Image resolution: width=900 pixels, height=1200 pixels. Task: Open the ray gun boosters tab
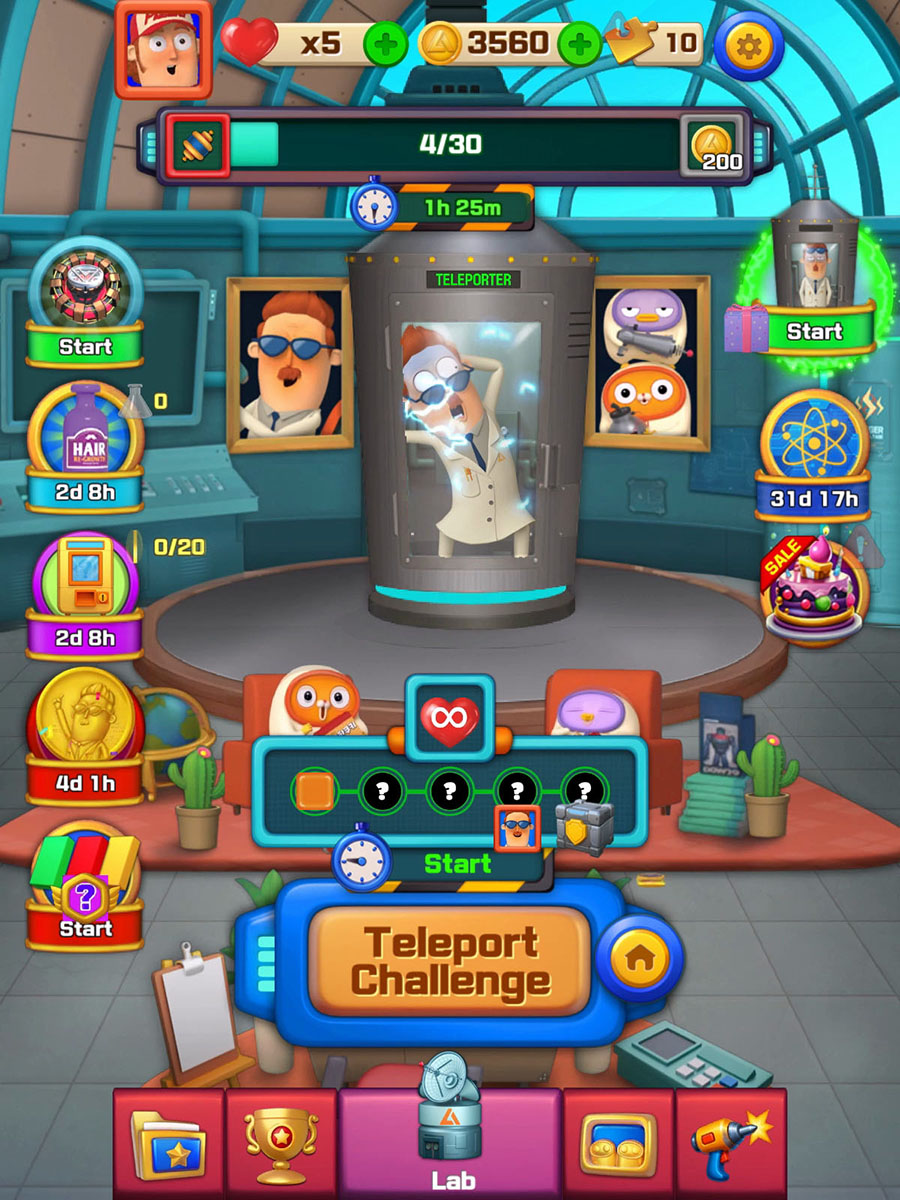(x=731, y=1143)
